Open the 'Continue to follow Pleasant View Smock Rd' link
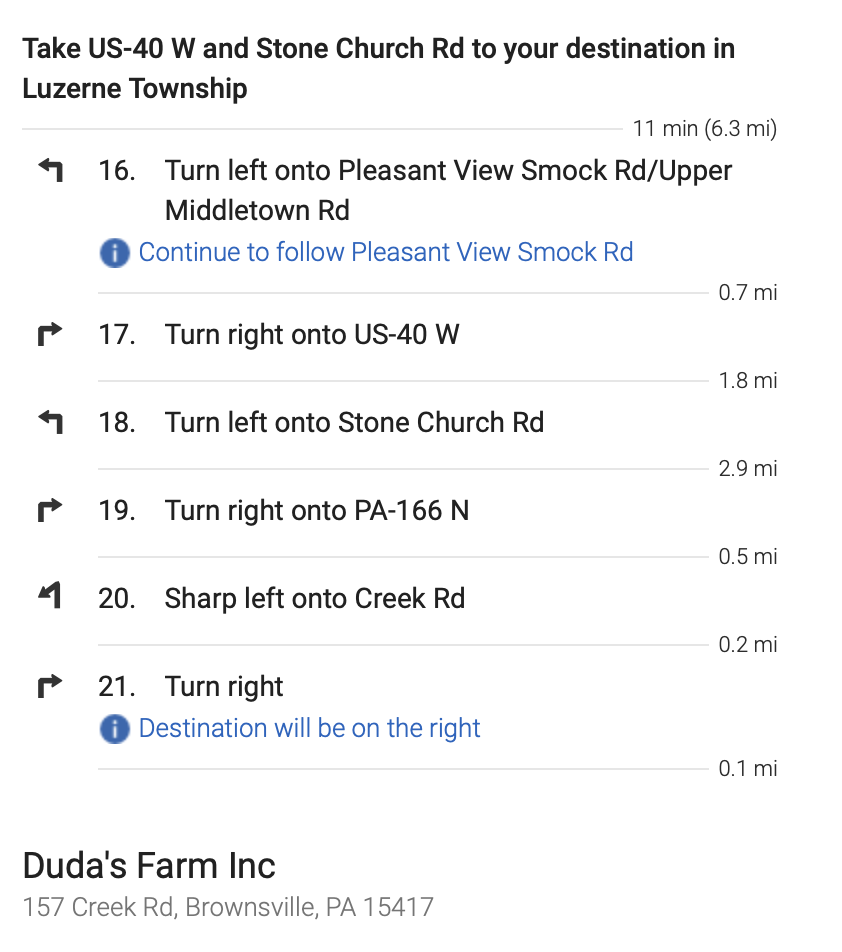842x952 pixels. pos(388,252)
